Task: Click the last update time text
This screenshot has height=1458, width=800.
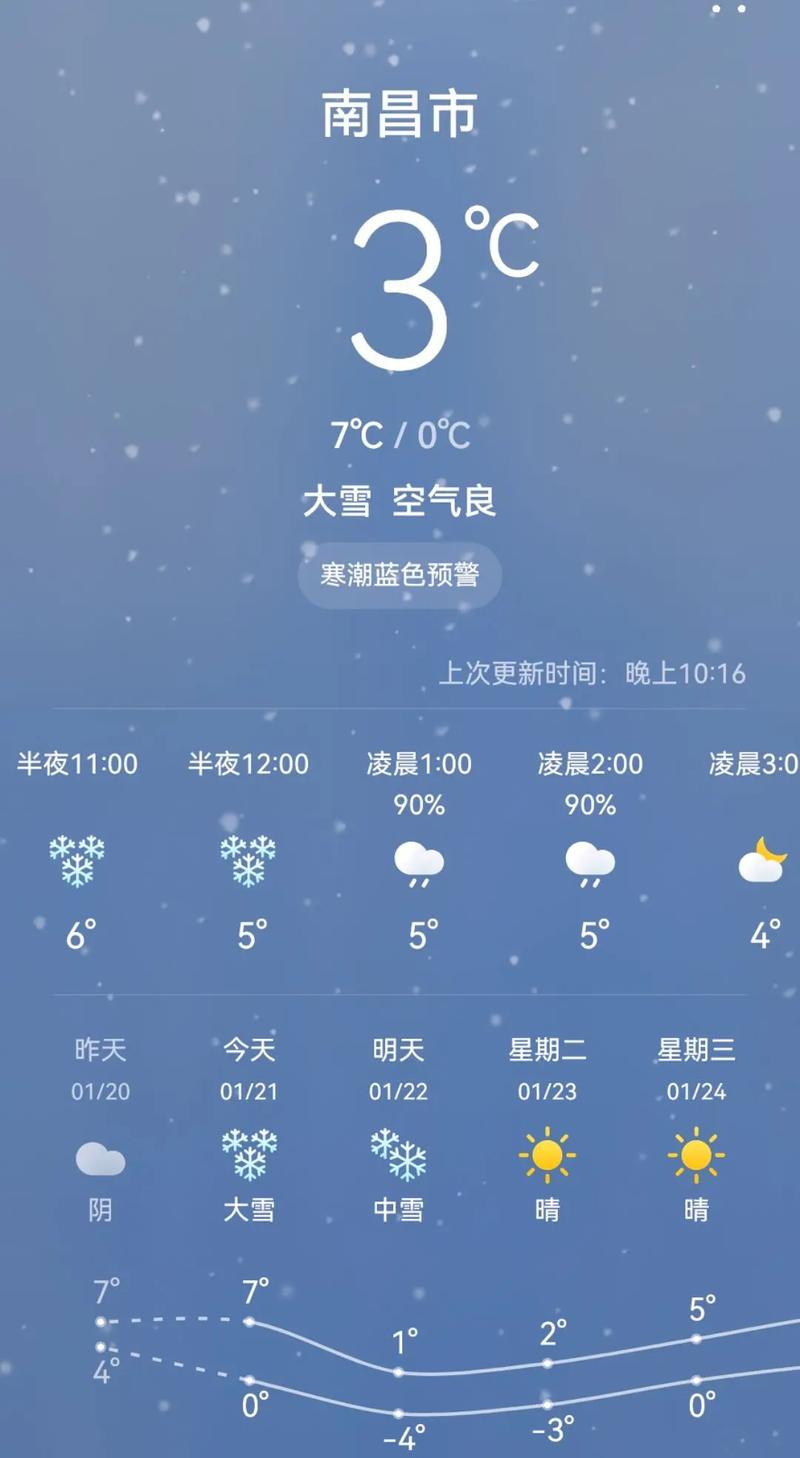Action: [x=595, y=675]
